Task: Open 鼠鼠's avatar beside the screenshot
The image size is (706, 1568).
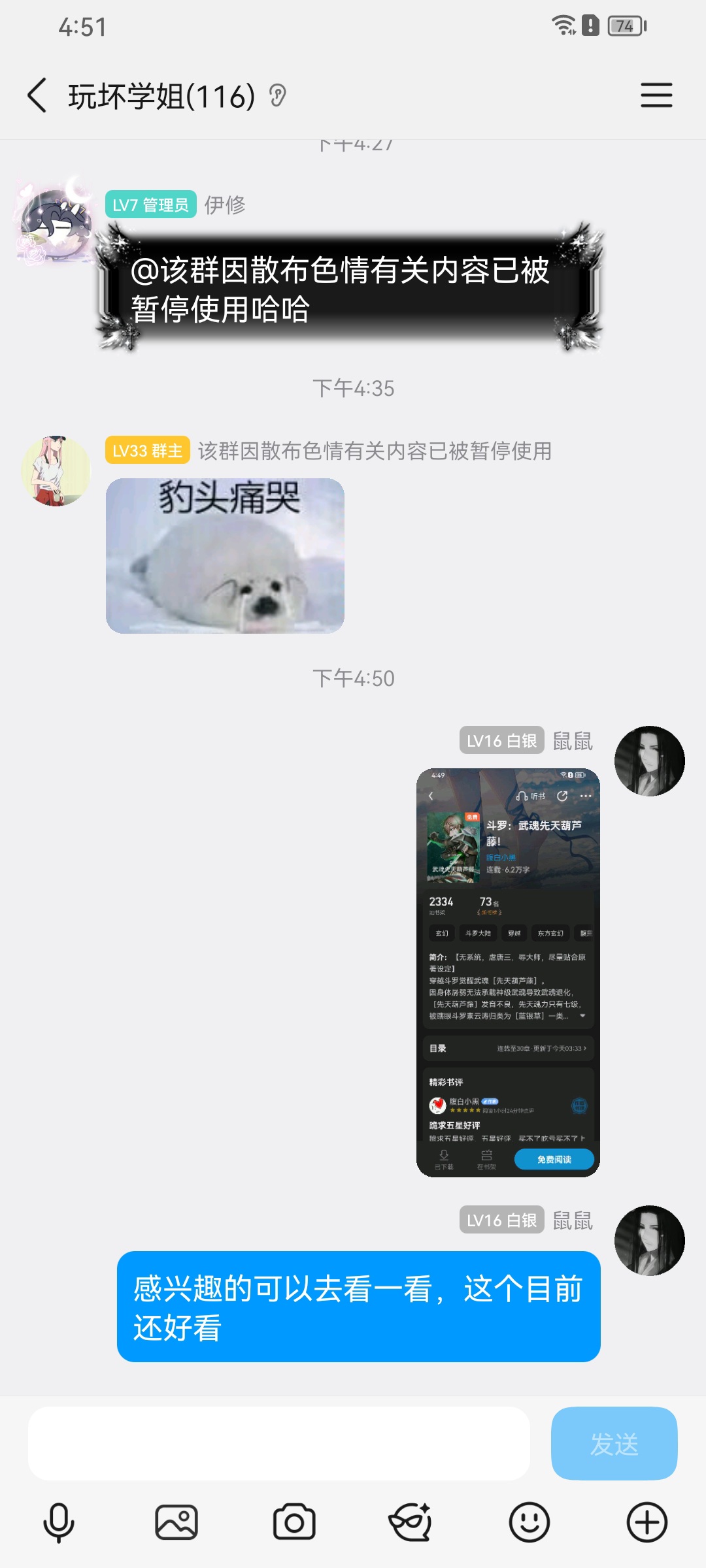Action: 649,761
